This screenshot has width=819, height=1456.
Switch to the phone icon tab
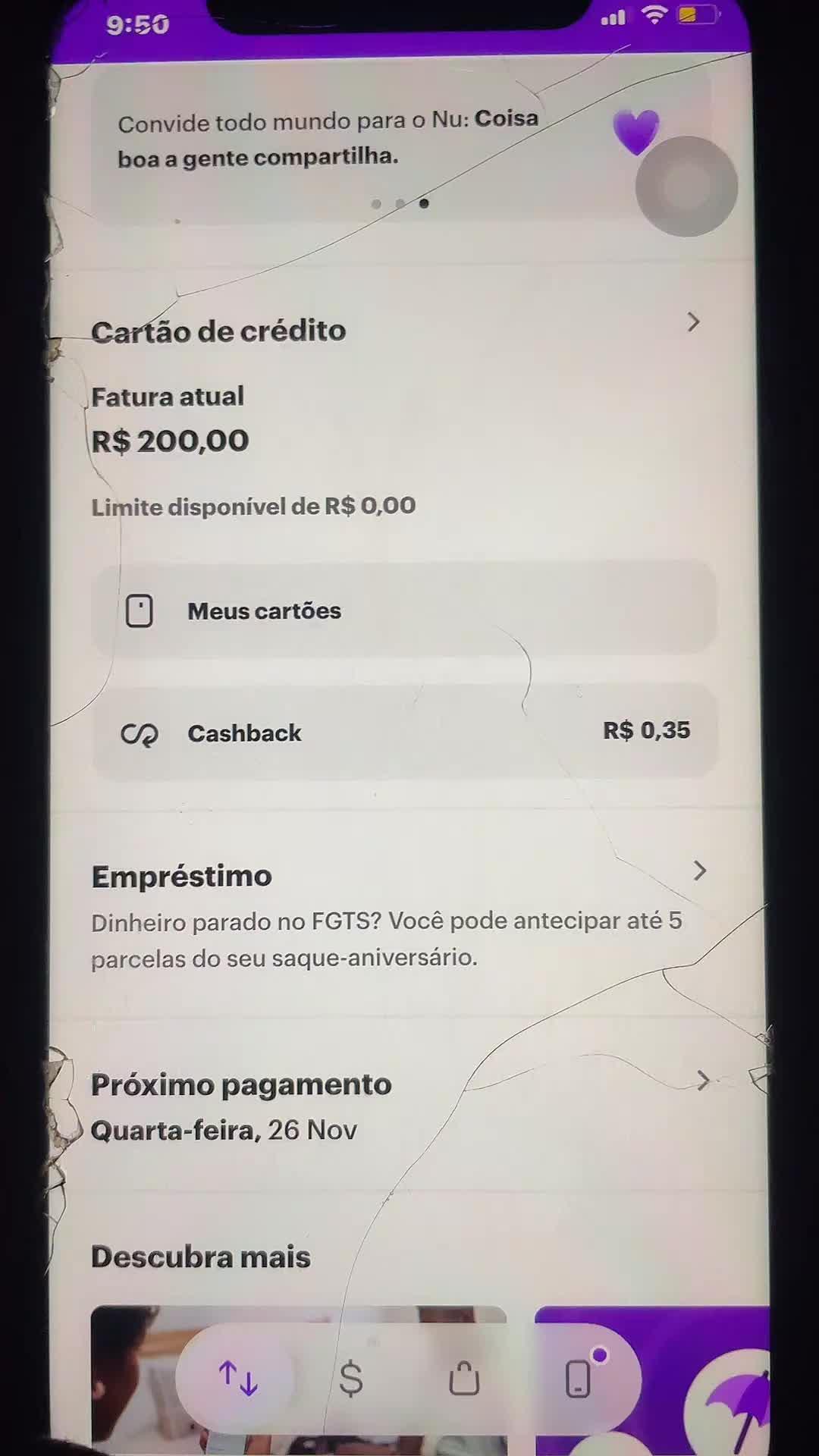coord(579,1378)
